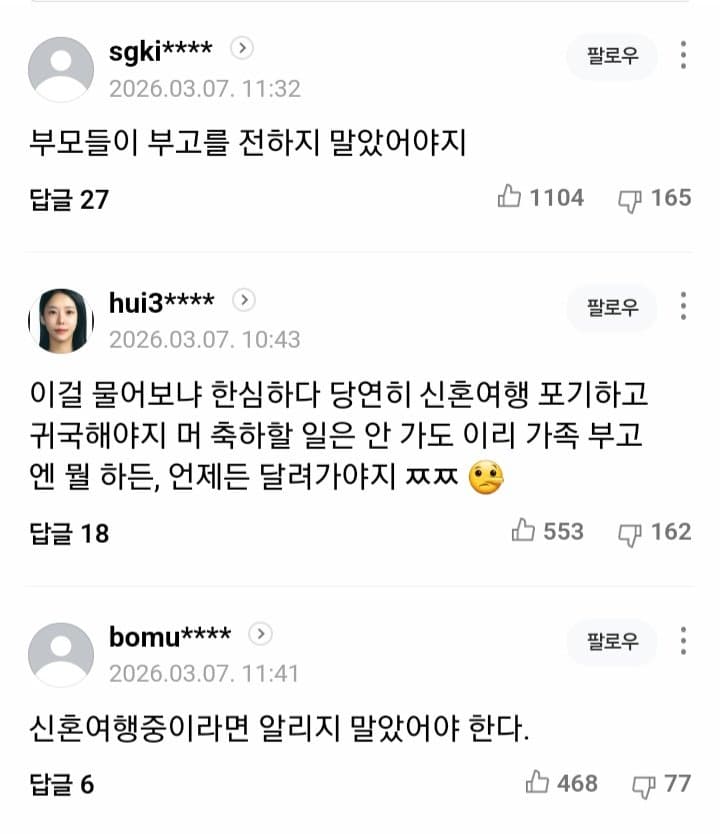Viewport: 720px width, 834px height.
Task: Follow user bomu****
Action: pos(612,642)
